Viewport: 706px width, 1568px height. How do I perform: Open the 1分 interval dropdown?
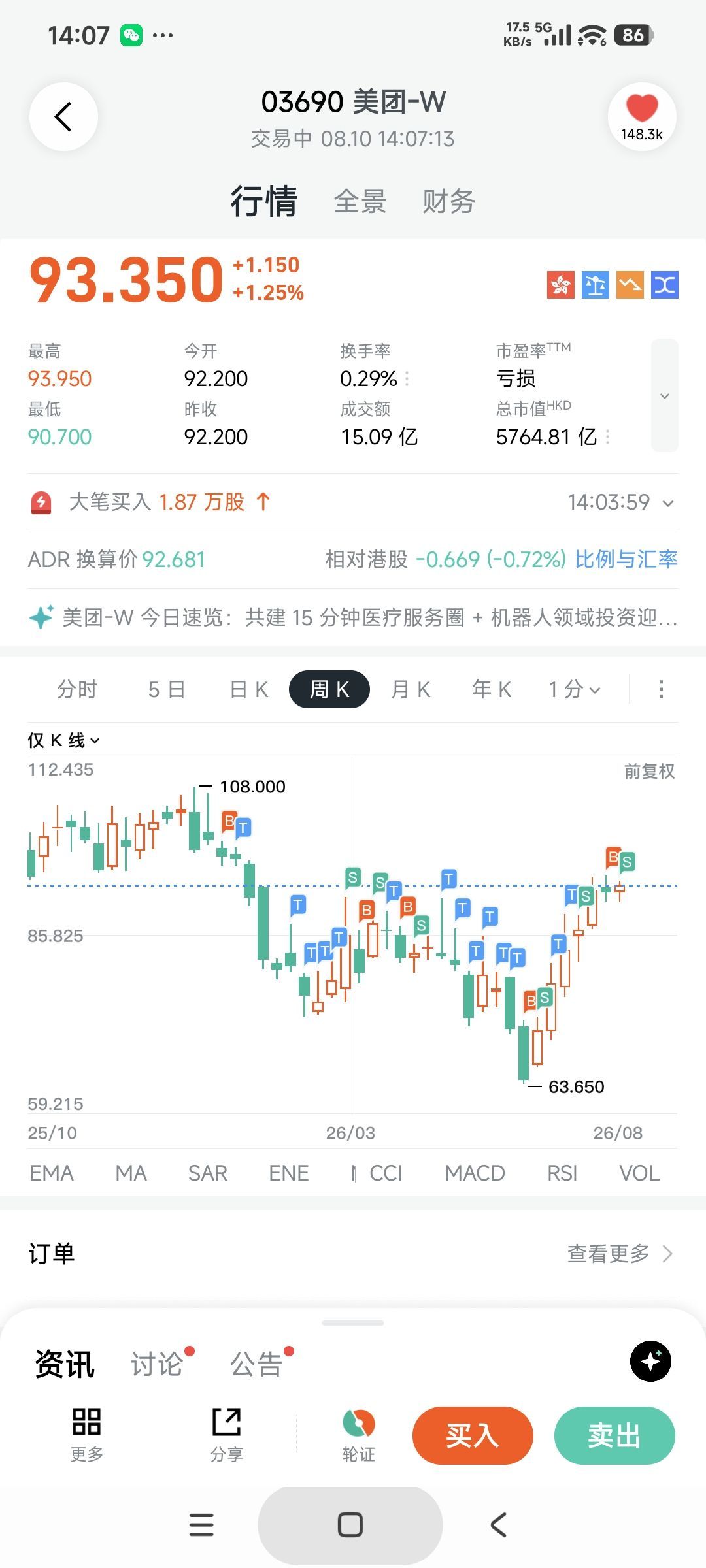575,689
